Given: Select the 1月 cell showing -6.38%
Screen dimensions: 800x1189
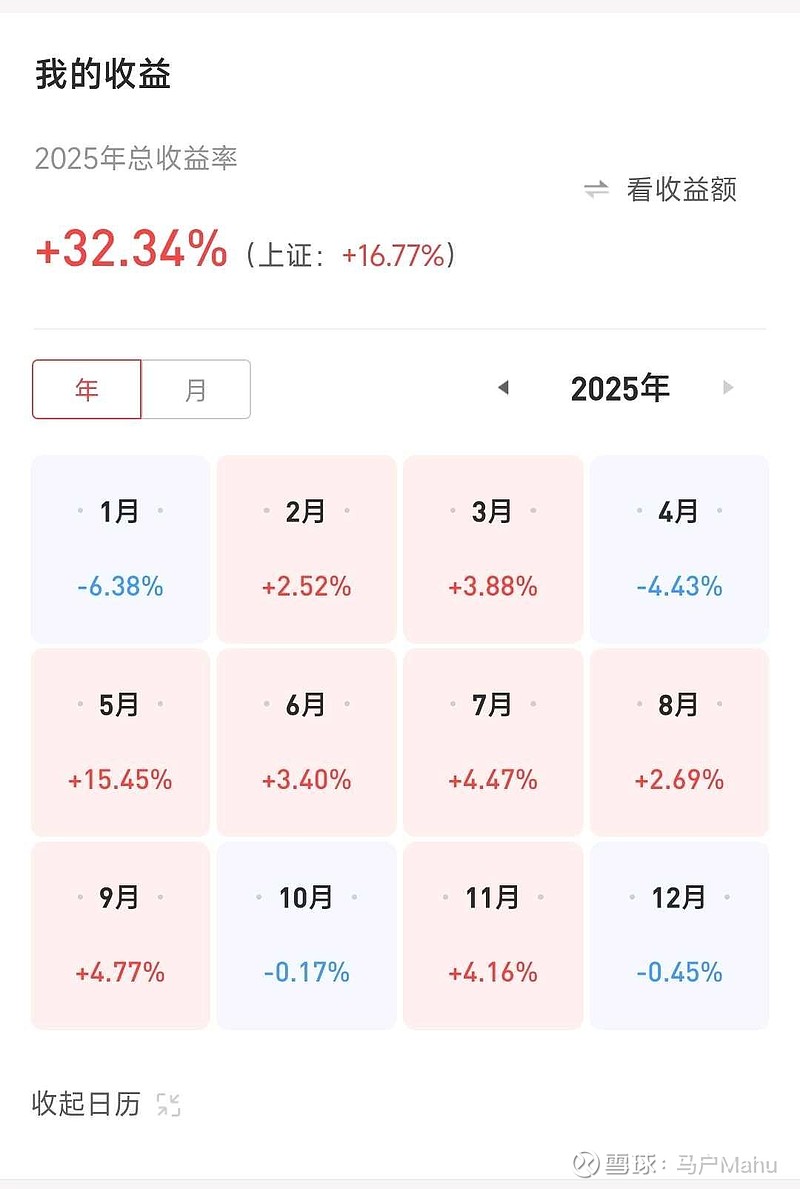Looking at the screenshot, I should (119, 547).
